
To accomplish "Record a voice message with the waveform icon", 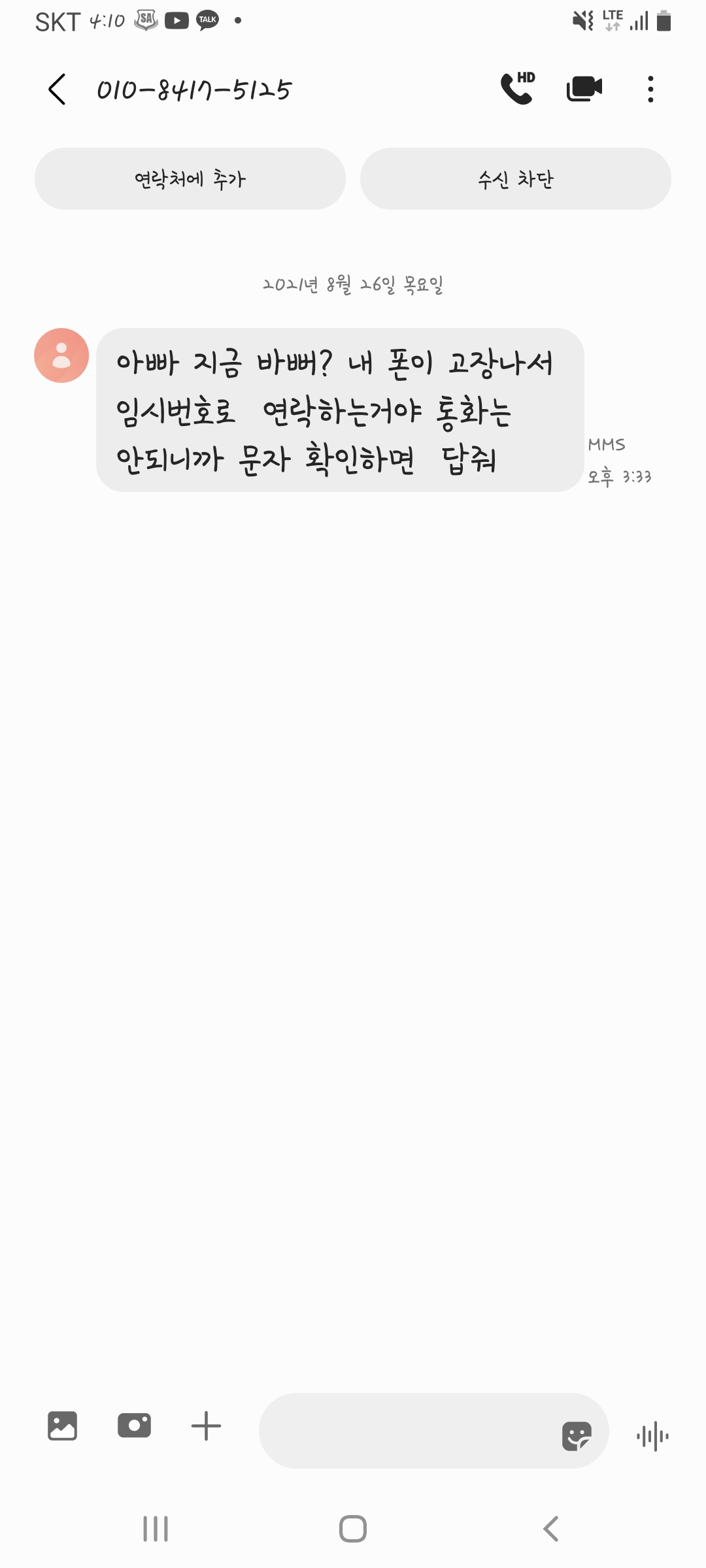I will tap(652, 1436).
